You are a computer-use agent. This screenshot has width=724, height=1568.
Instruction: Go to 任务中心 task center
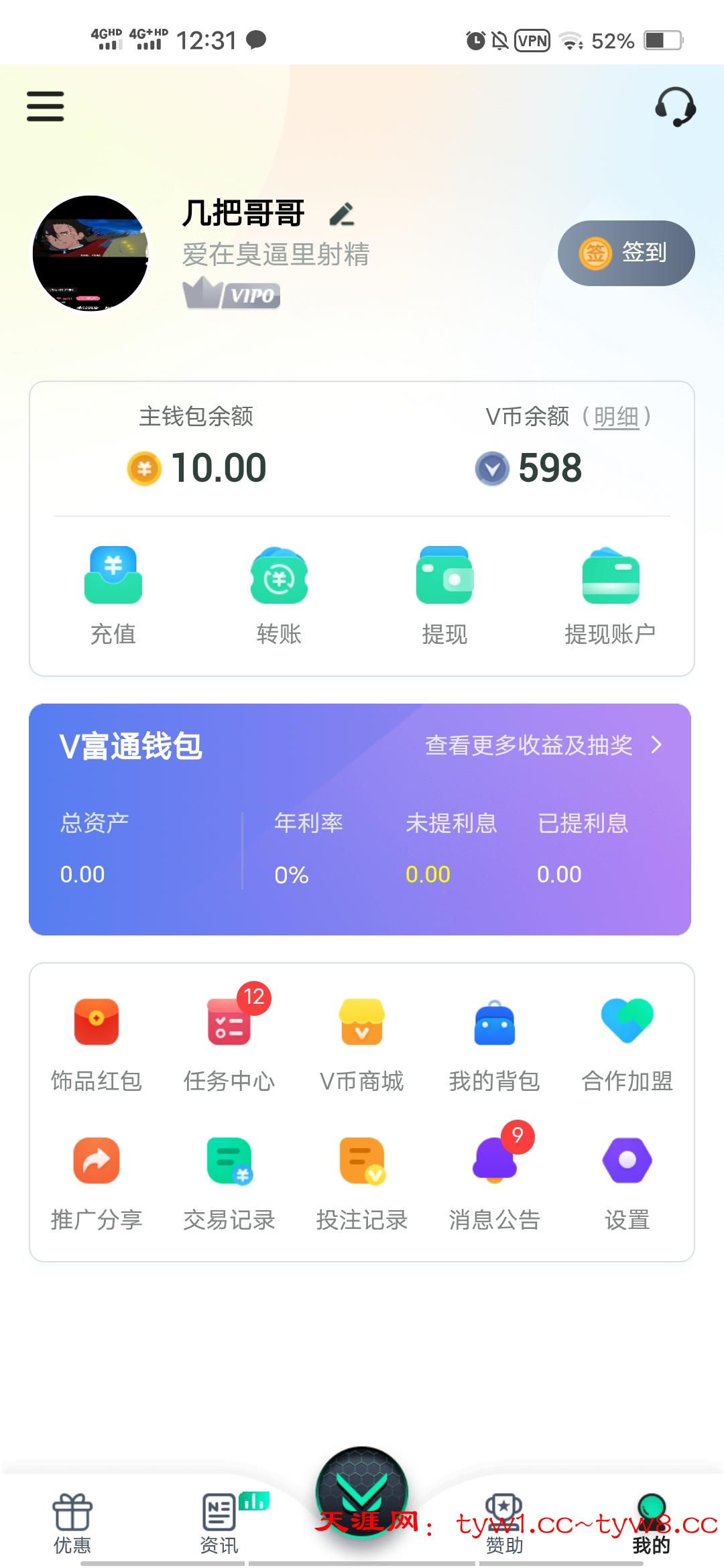[229, 1041]
